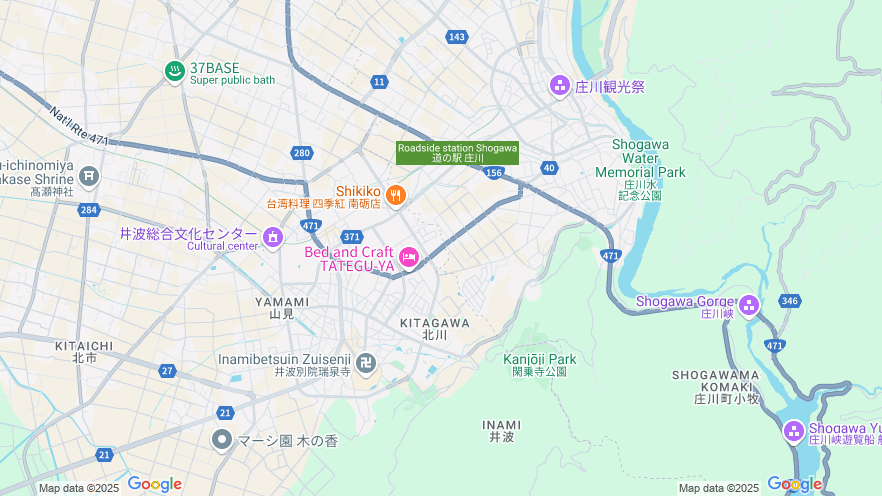Open the Shikiko restaurant pin
Screen dimensions: 882x496
(x=396, y=195)
